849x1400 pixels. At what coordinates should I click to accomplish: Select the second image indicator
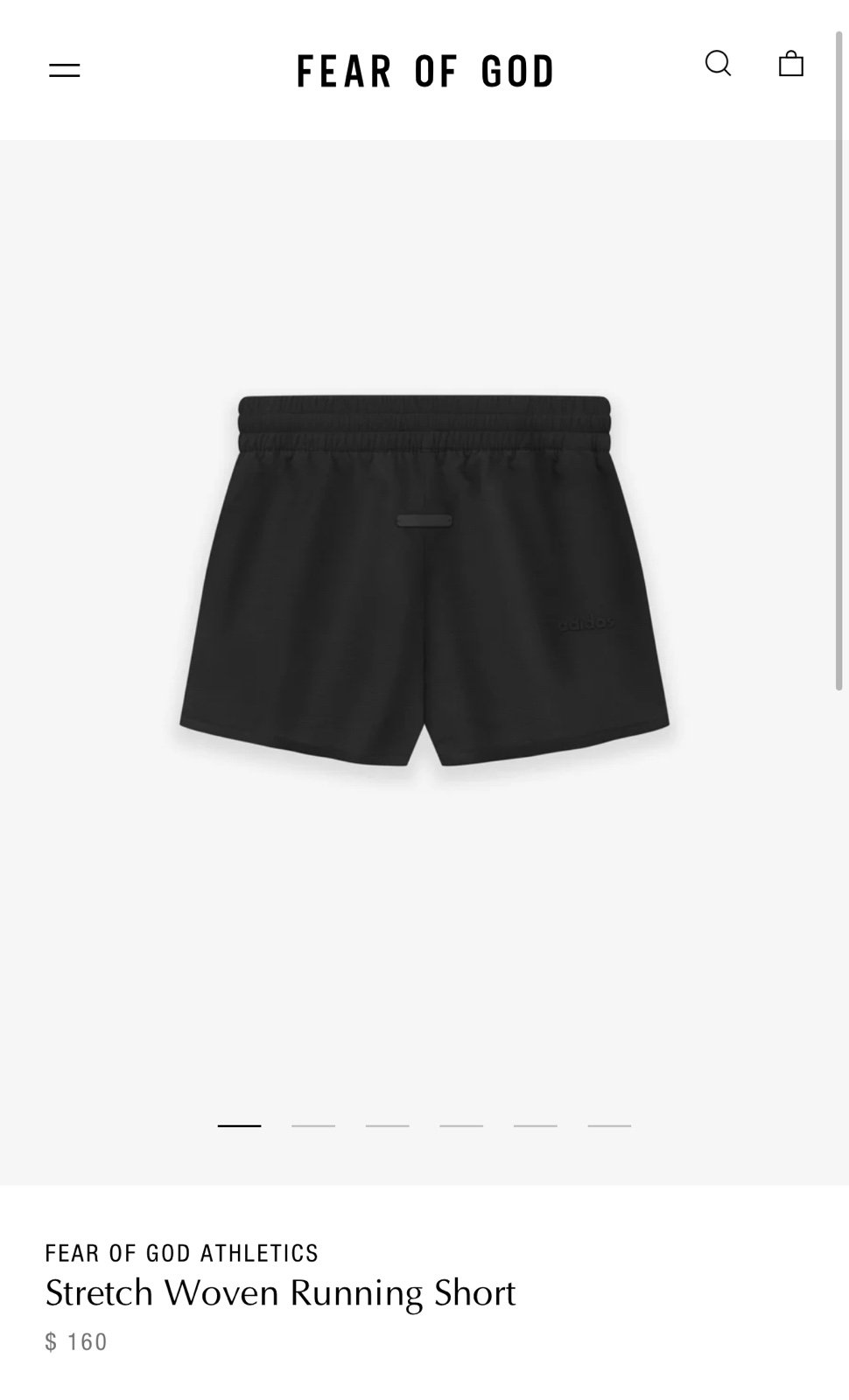point(313,1125)
